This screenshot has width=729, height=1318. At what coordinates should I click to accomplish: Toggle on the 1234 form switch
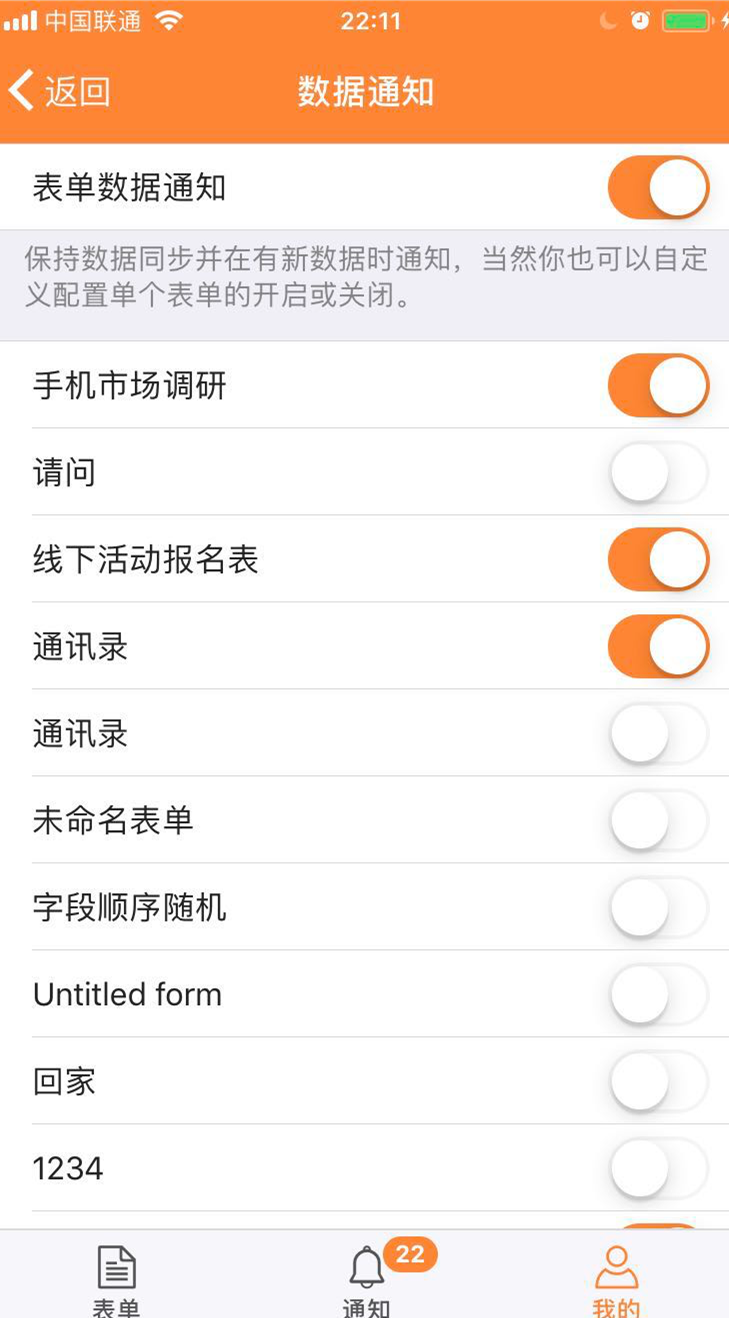(658, 1168)
